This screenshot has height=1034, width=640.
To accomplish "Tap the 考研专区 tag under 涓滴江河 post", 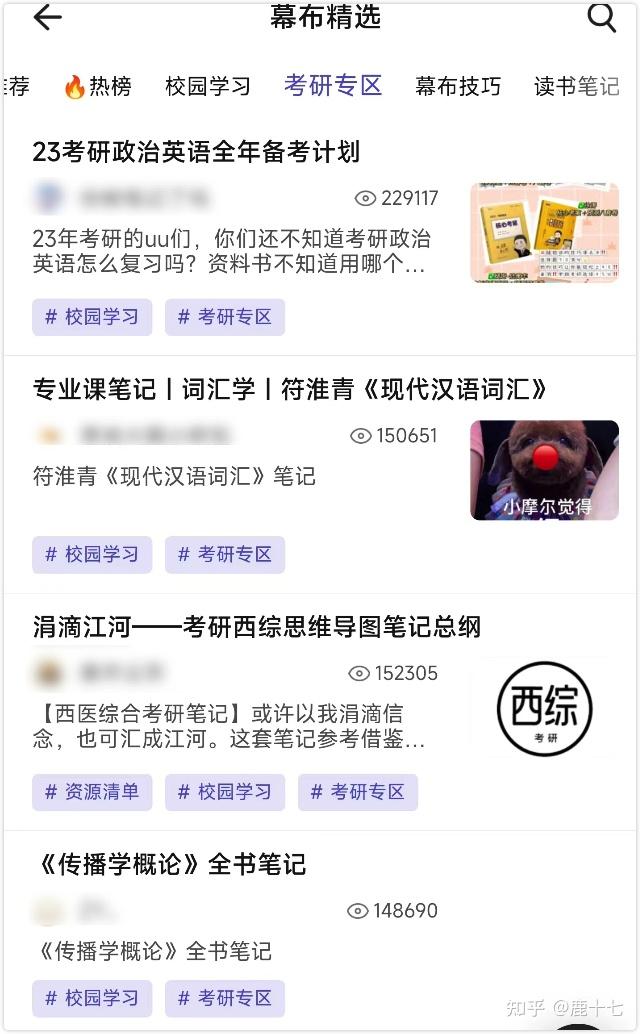I will click(358, 792).
